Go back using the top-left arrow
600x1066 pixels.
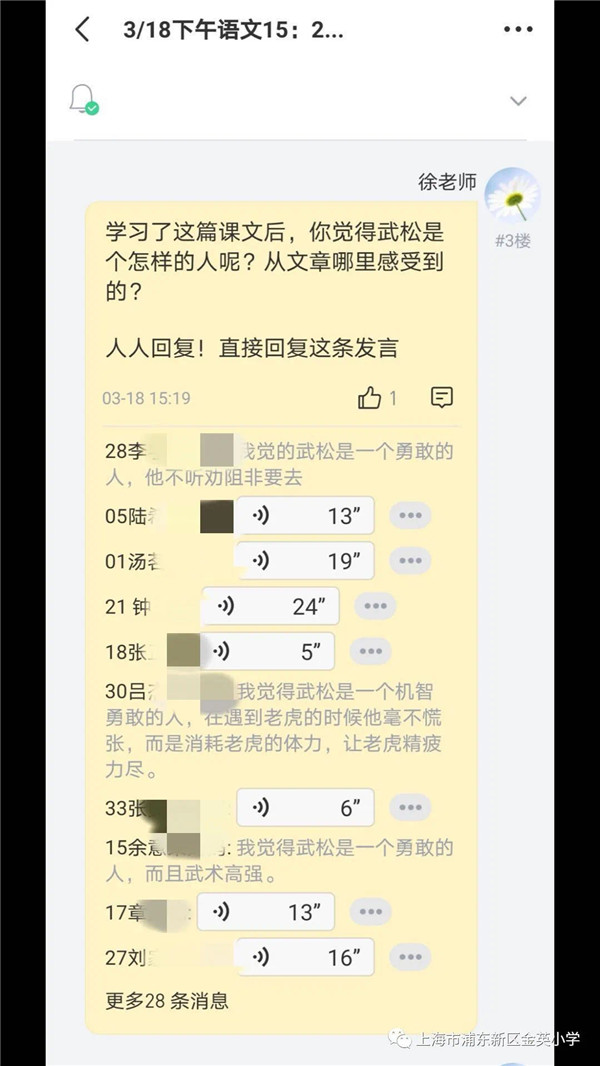82,30
